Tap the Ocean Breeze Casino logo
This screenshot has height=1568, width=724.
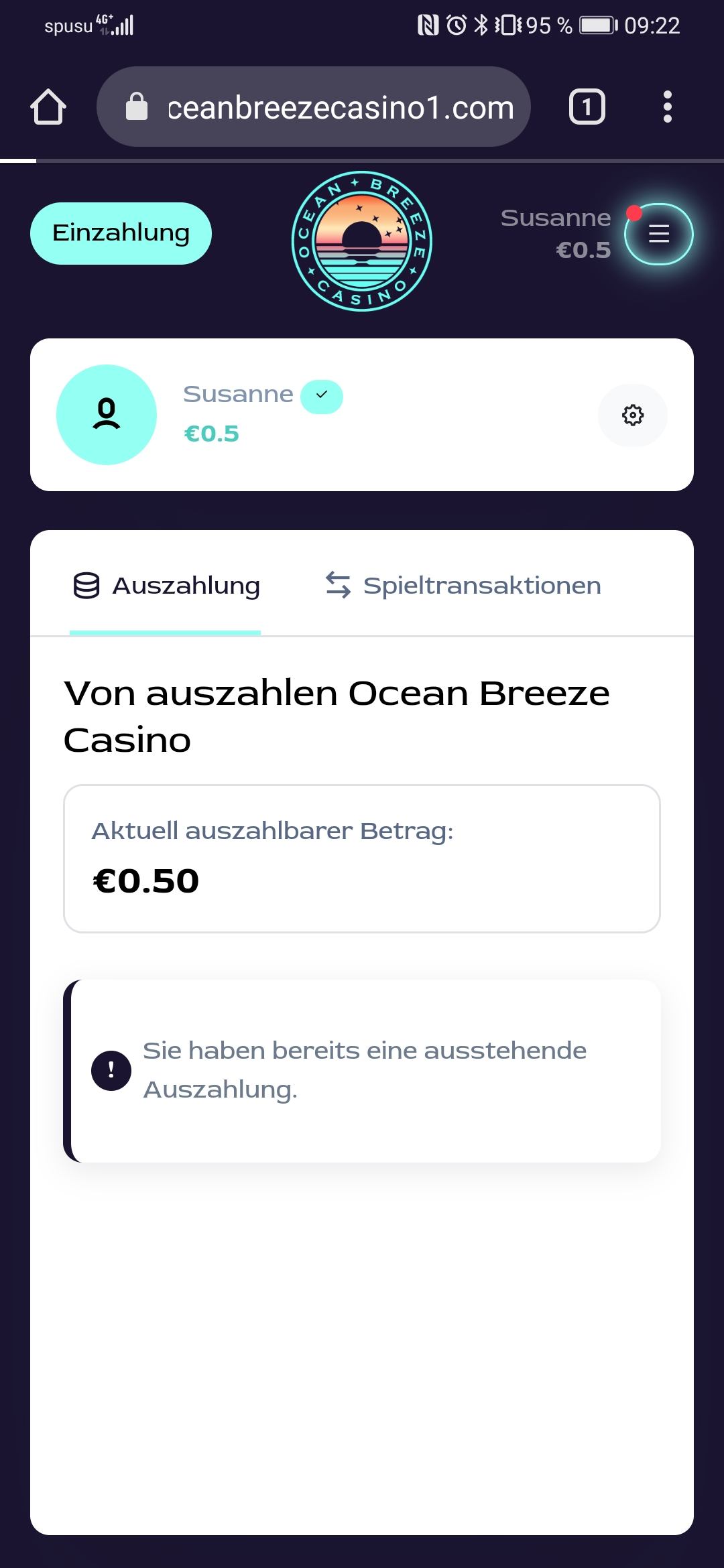point(362,241)
